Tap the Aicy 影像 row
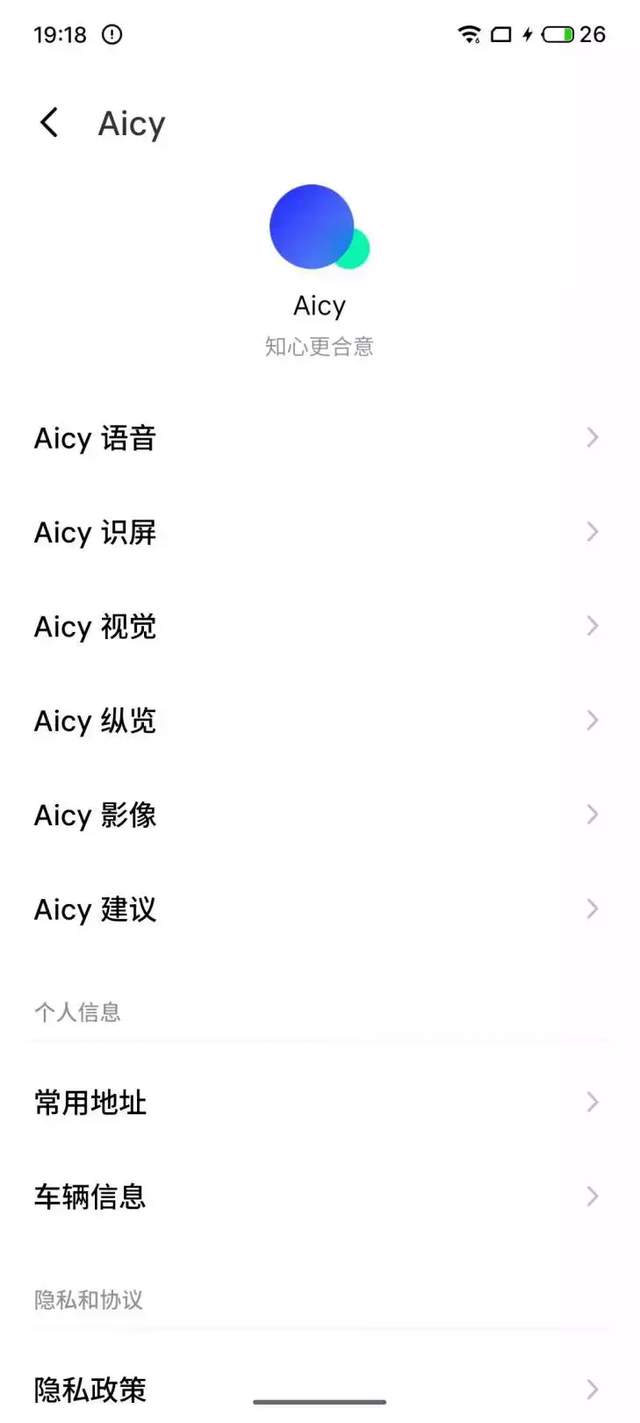 click(x=318, y=815)
